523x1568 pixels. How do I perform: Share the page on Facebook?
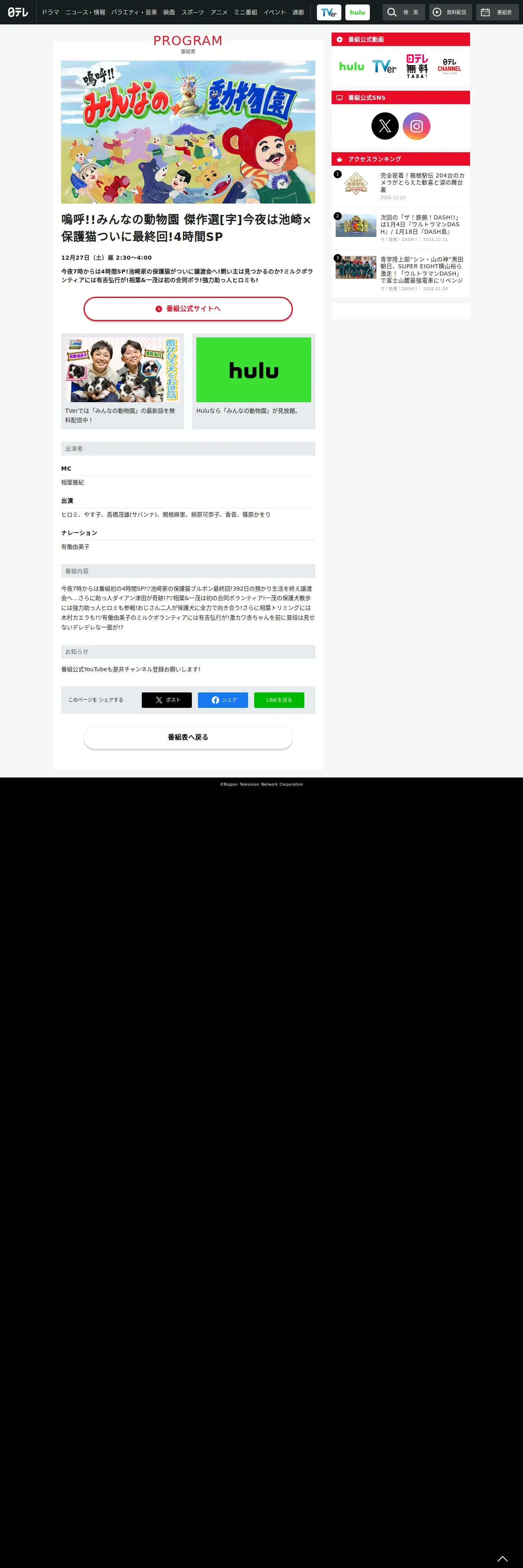click(x=223, y=700)
